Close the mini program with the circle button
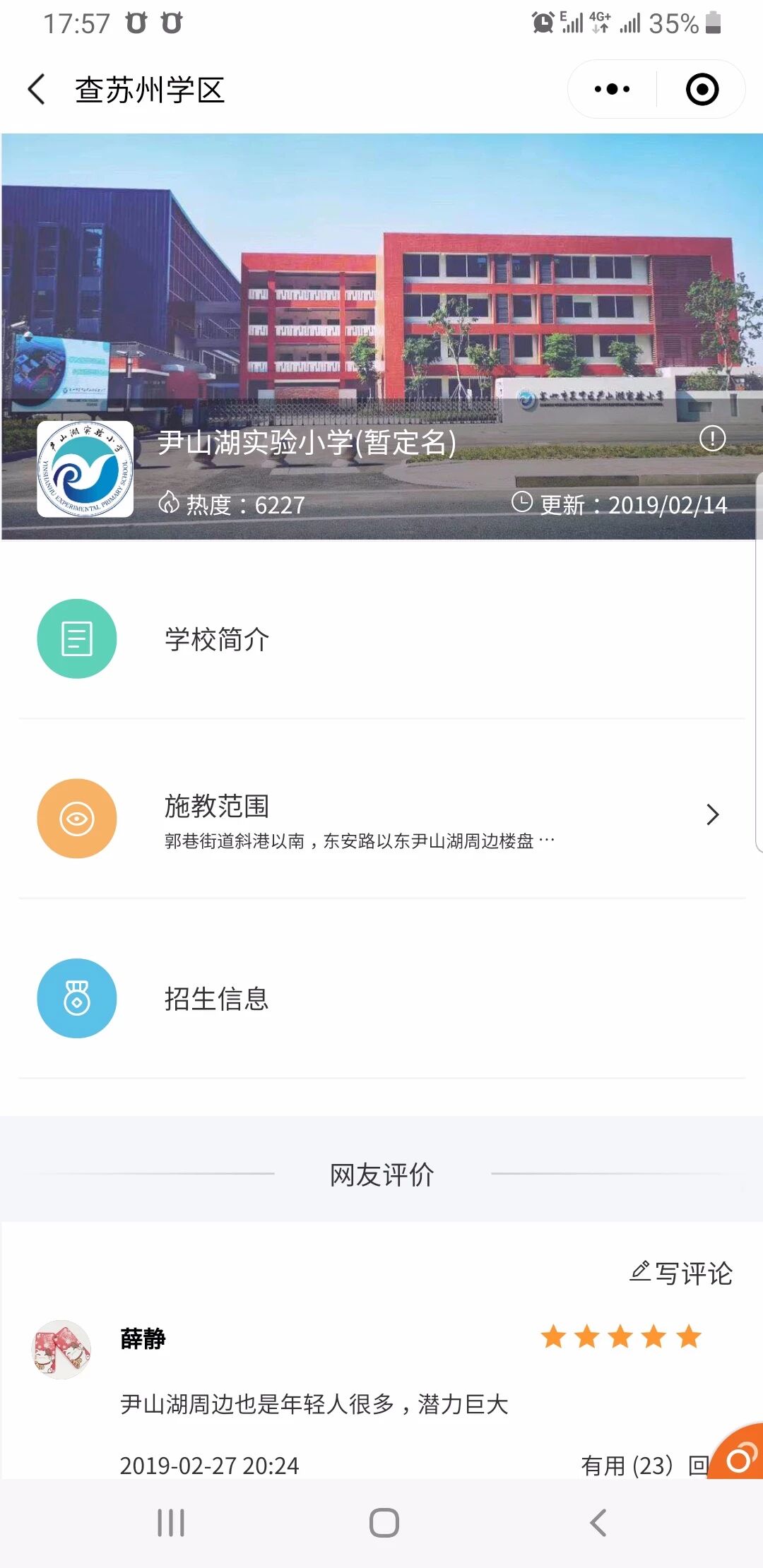The height and width of the screenshot is (1568, 763). pos(702,90)
